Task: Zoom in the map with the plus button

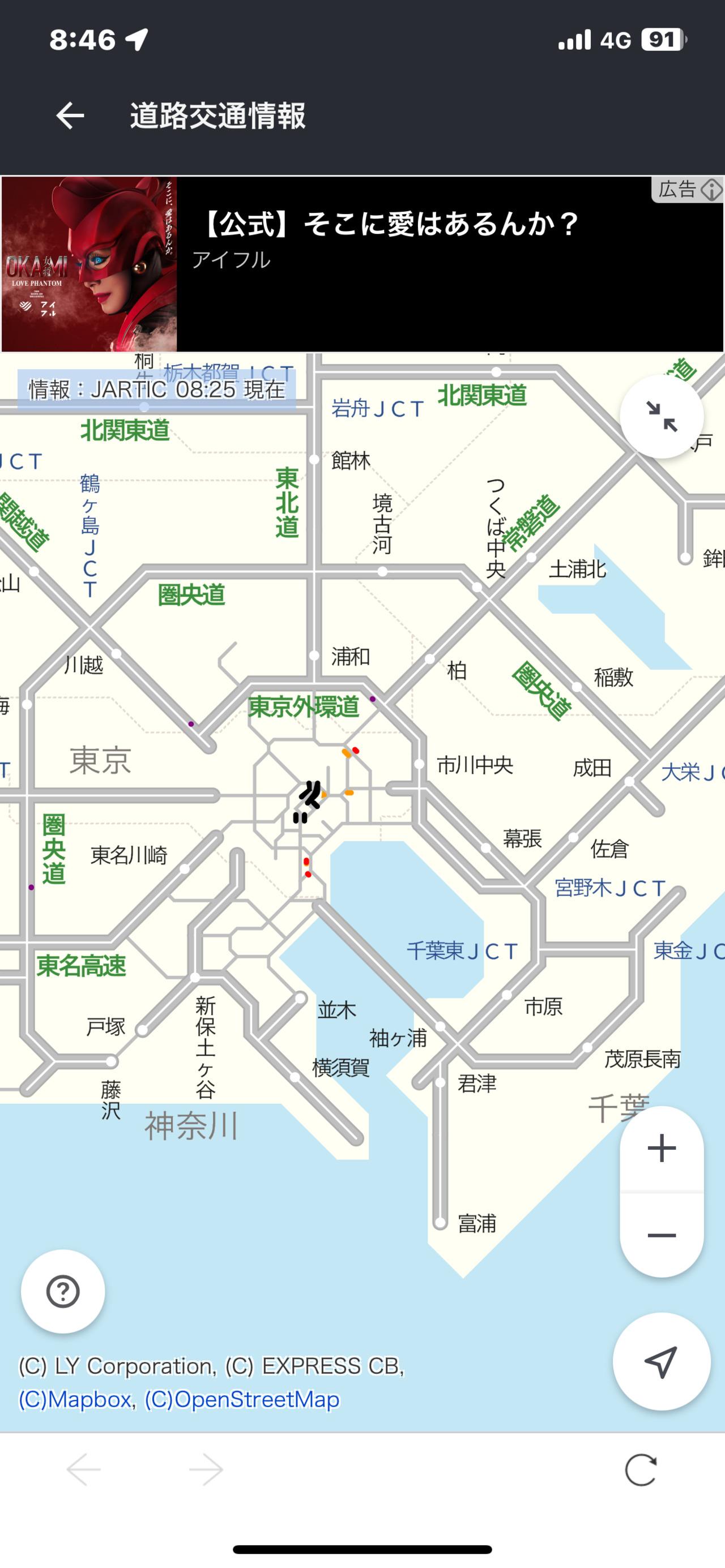Action: (662, 1149)
